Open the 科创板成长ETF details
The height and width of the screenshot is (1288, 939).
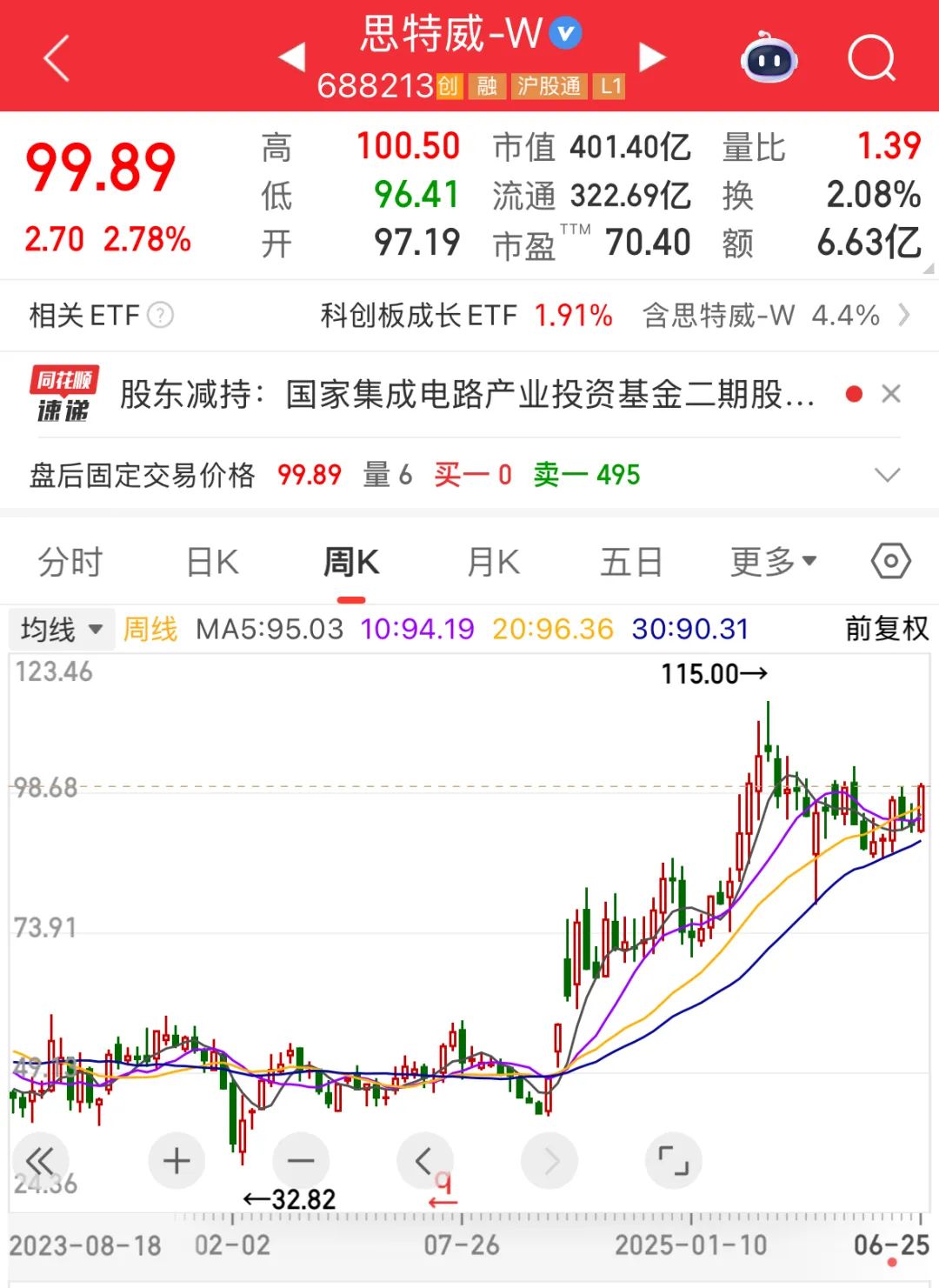tap(466, 315)
